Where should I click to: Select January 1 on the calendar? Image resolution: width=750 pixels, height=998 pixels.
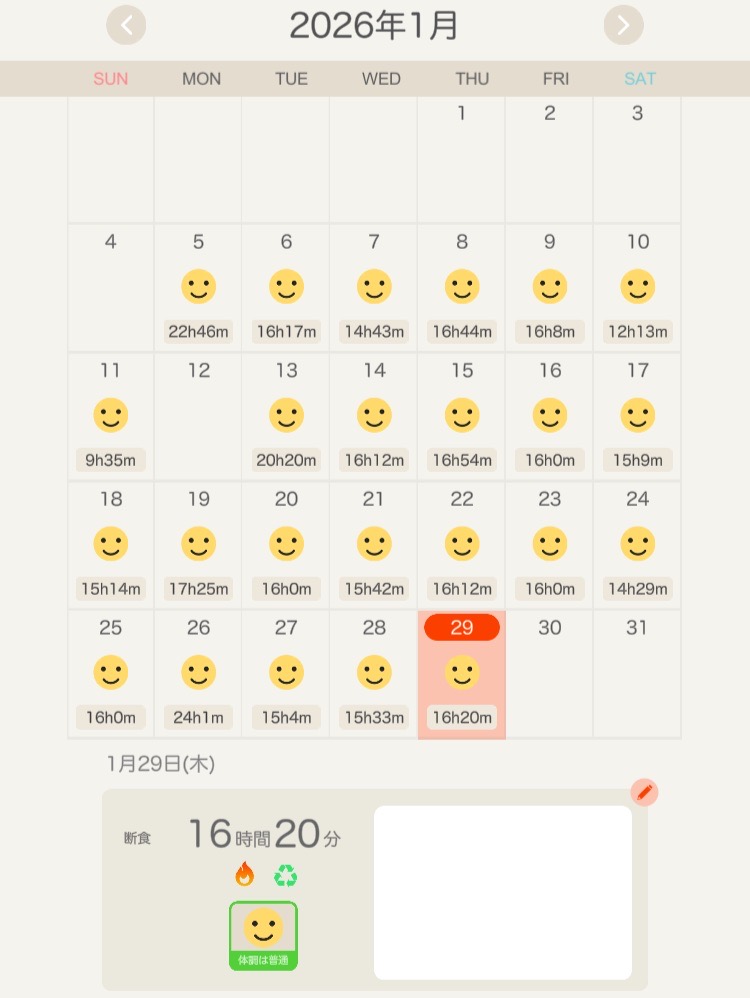(x=461, y=160)
